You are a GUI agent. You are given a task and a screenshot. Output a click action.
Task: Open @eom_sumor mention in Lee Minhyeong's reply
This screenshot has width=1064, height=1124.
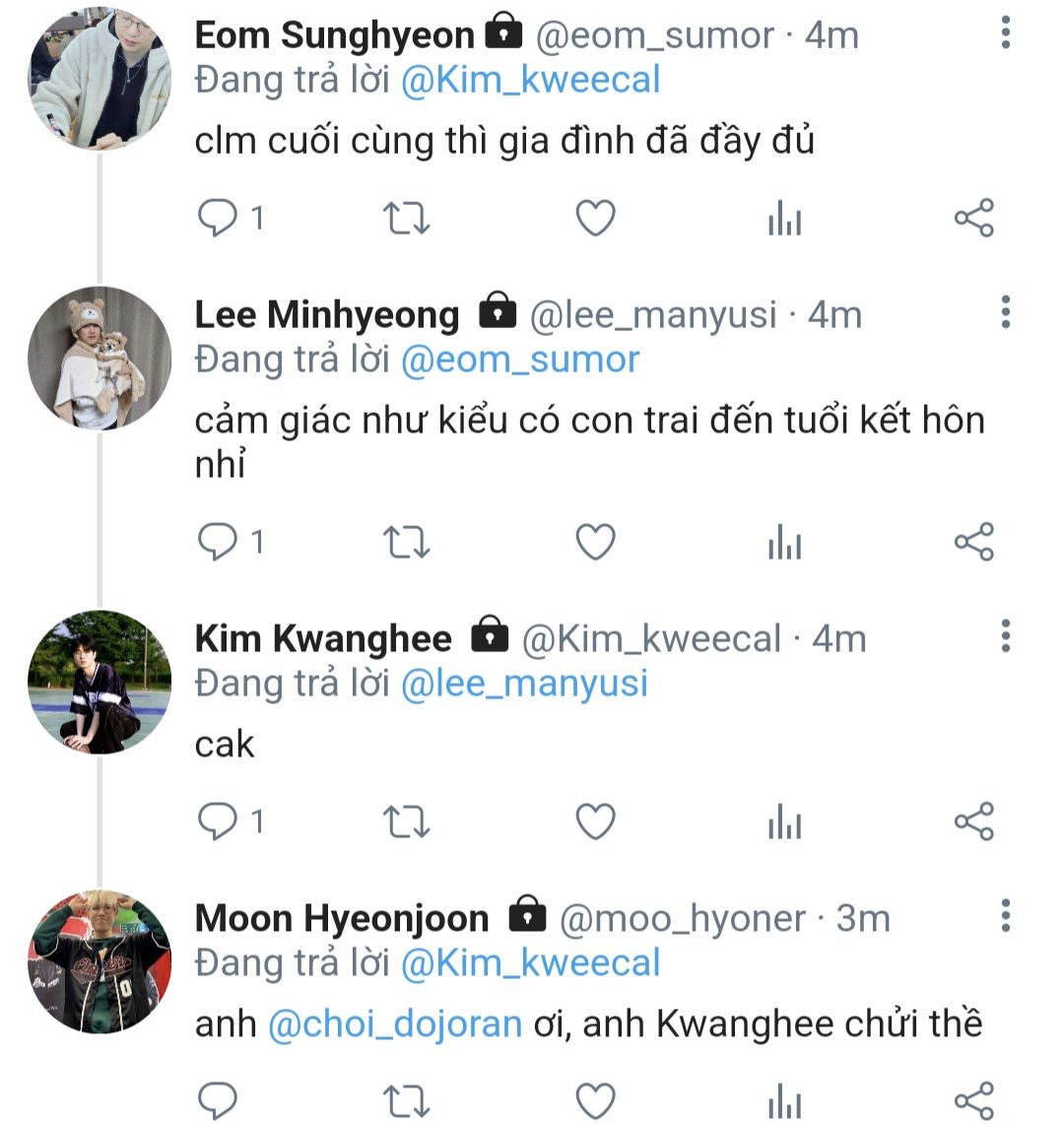click(x=520, y=360)
